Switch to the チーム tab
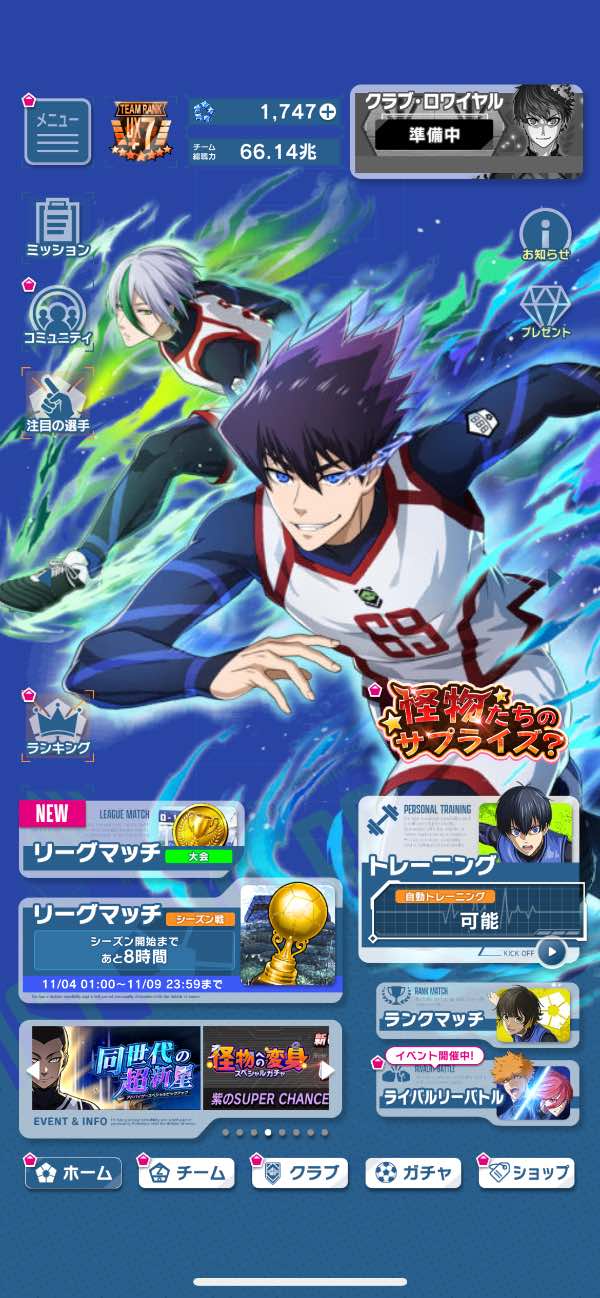This screenshot has height=1298, width=600. pyautogui.click(x=185, y=1173)
